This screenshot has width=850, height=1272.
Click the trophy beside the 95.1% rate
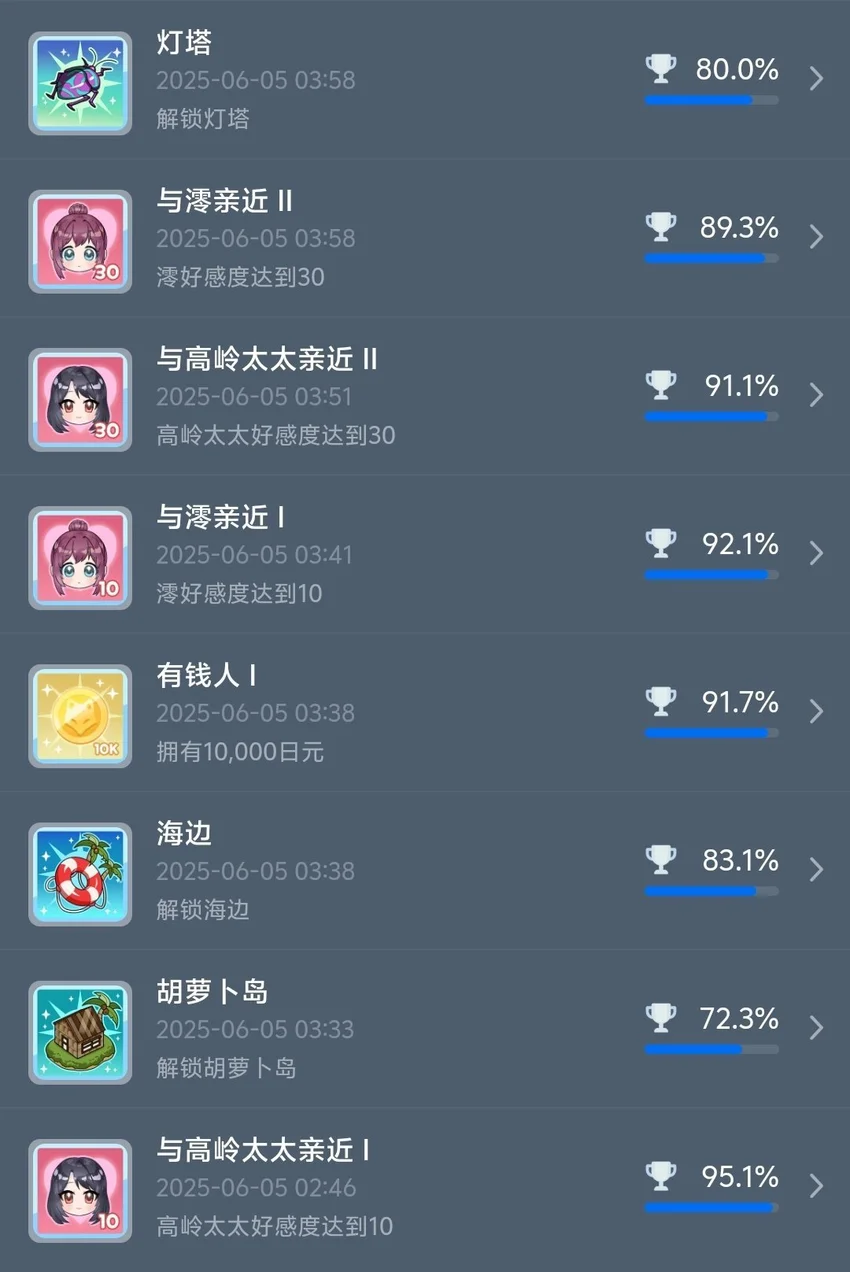pyautogui.click(x=661, y=1176)
